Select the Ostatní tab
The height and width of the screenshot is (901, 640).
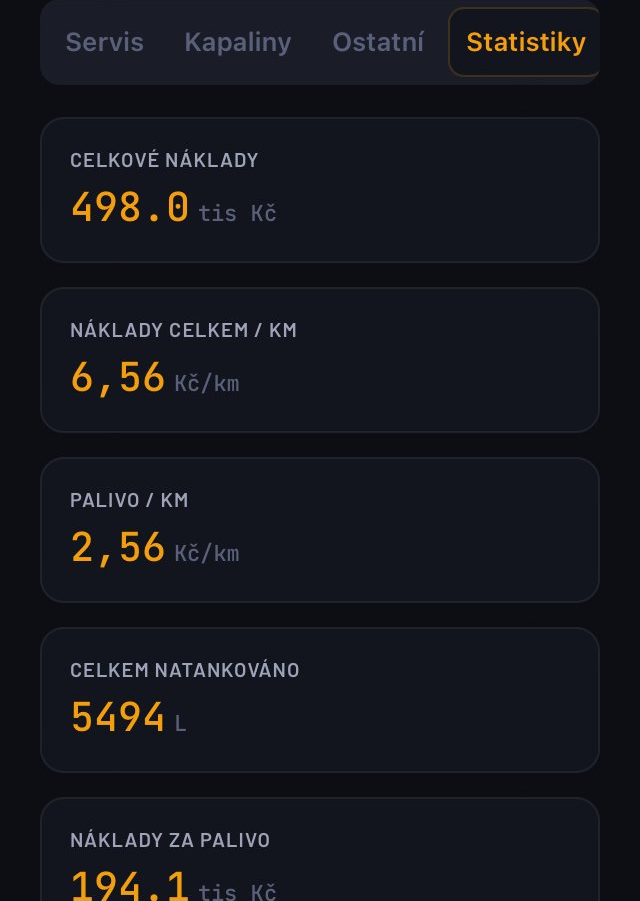(x=378, y=42)
